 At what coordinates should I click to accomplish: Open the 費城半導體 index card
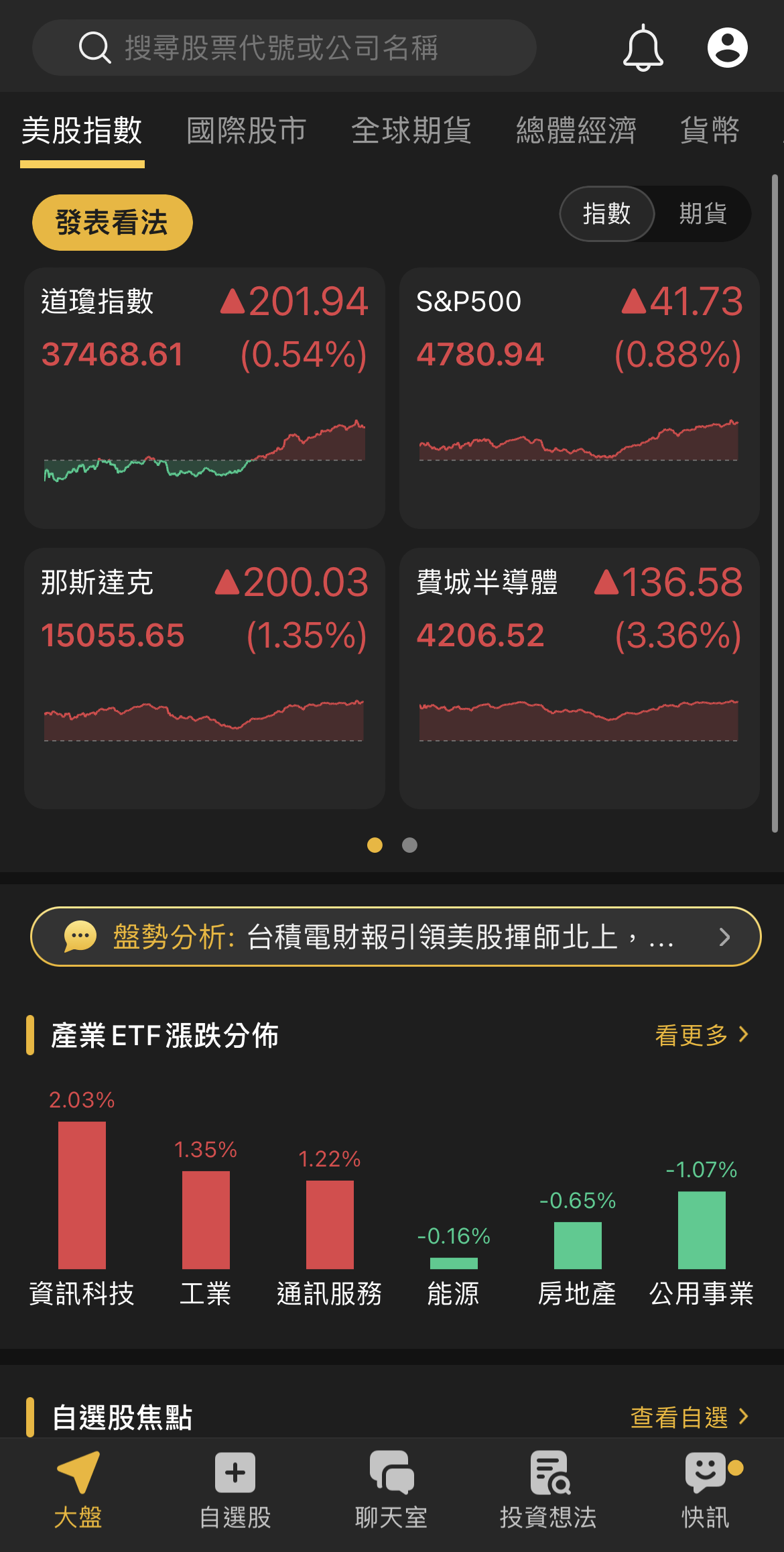coord(579,678)
